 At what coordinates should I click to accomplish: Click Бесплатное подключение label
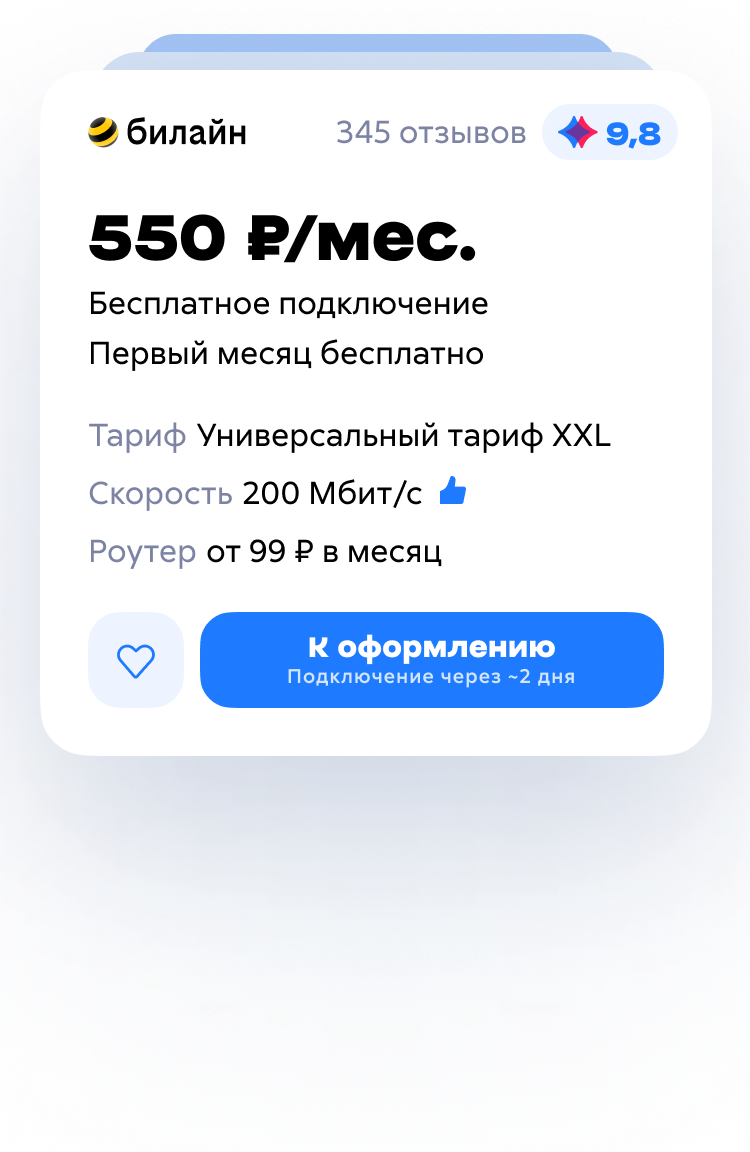coord(288,303)
